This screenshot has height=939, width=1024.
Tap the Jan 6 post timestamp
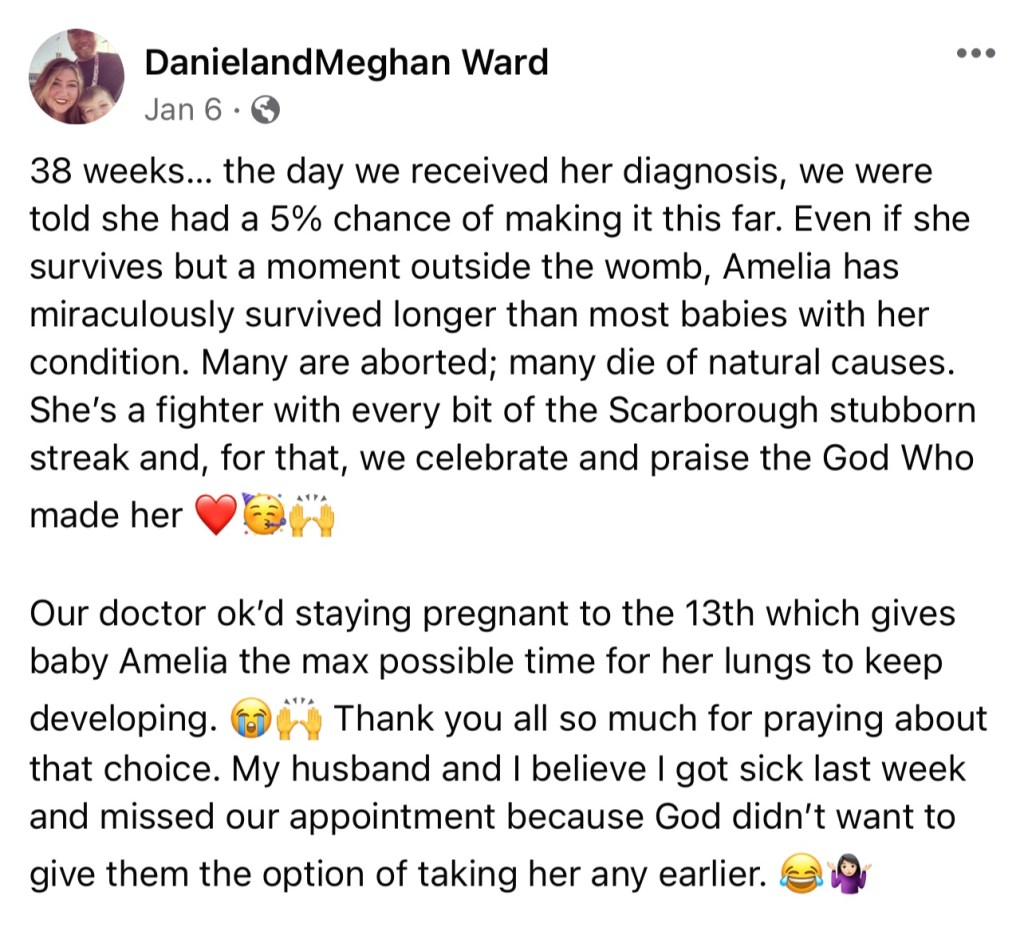(183, 110)
